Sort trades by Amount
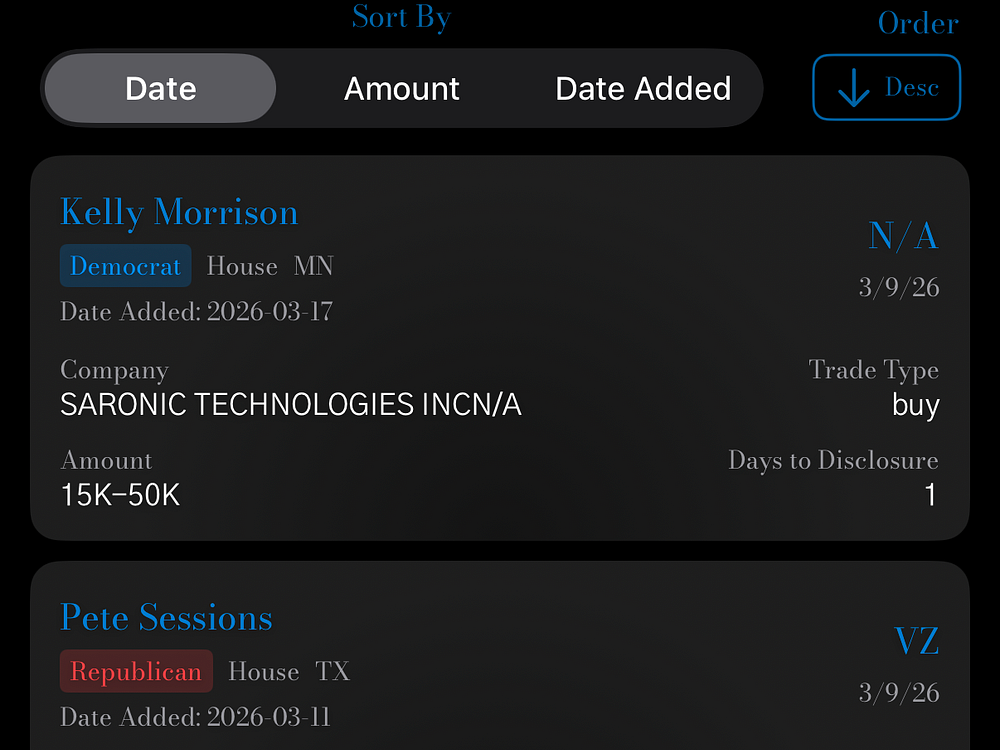 [x=401, y=89]
